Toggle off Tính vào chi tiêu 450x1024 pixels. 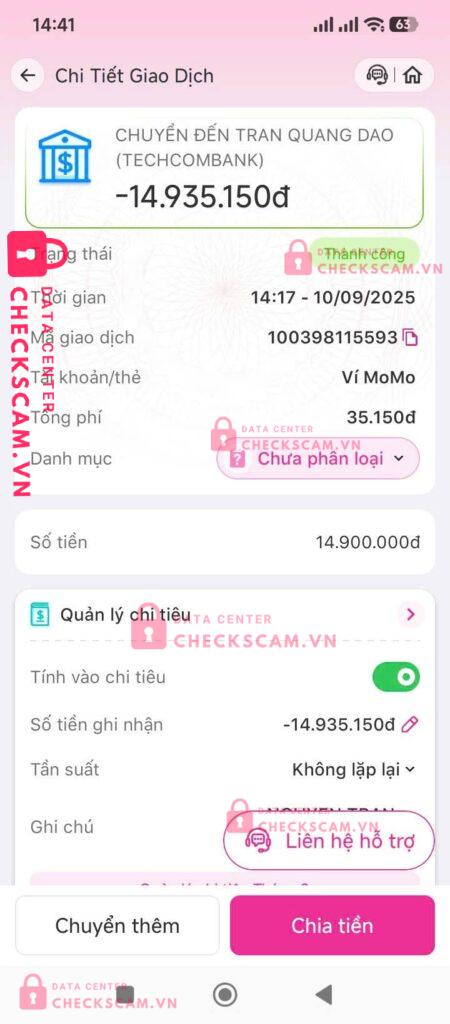[396, 677]
